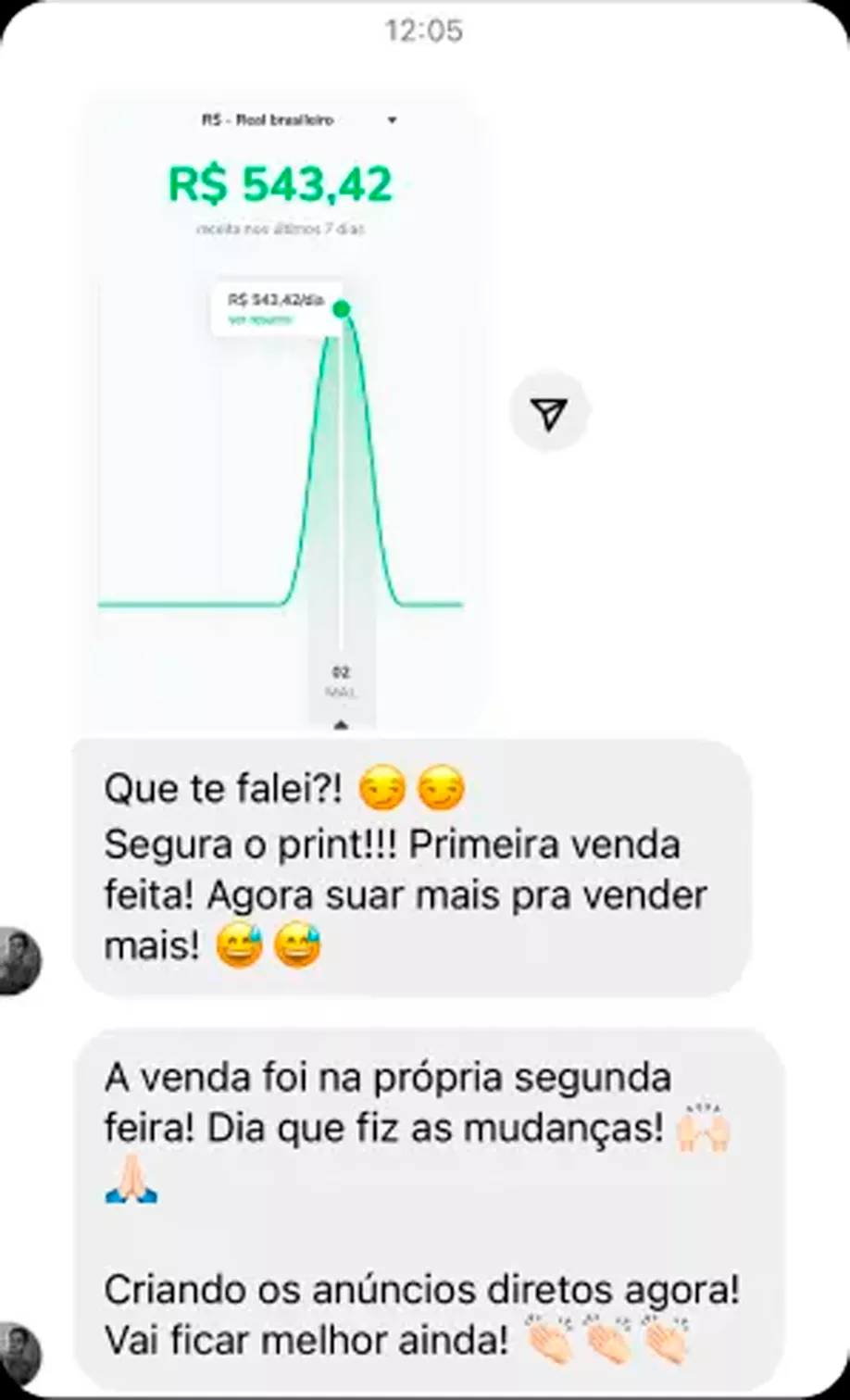Forward the shared image with the arrow icon

550,413
